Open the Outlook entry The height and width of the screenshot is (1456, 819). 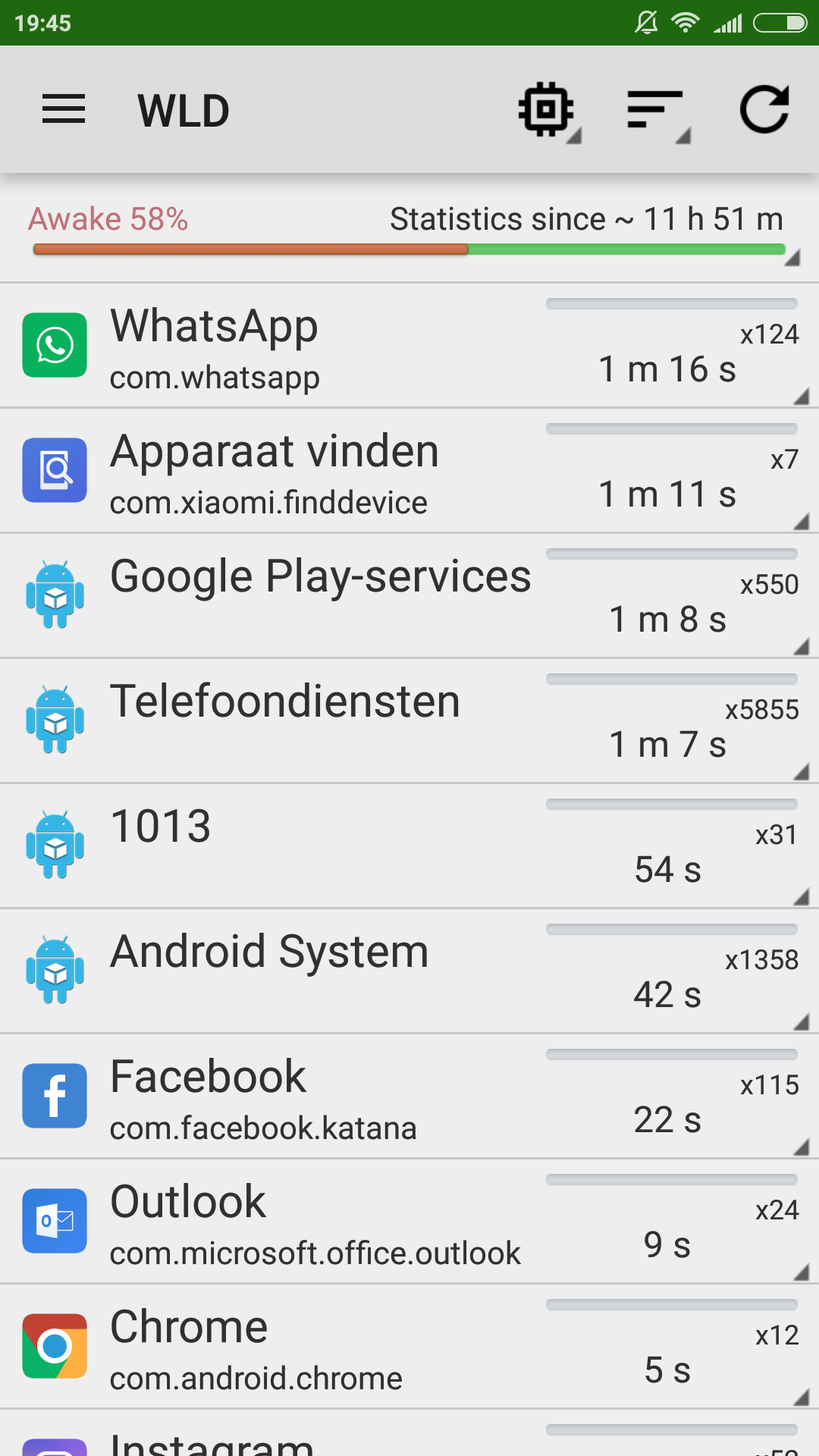click(x=409, y=1222)
